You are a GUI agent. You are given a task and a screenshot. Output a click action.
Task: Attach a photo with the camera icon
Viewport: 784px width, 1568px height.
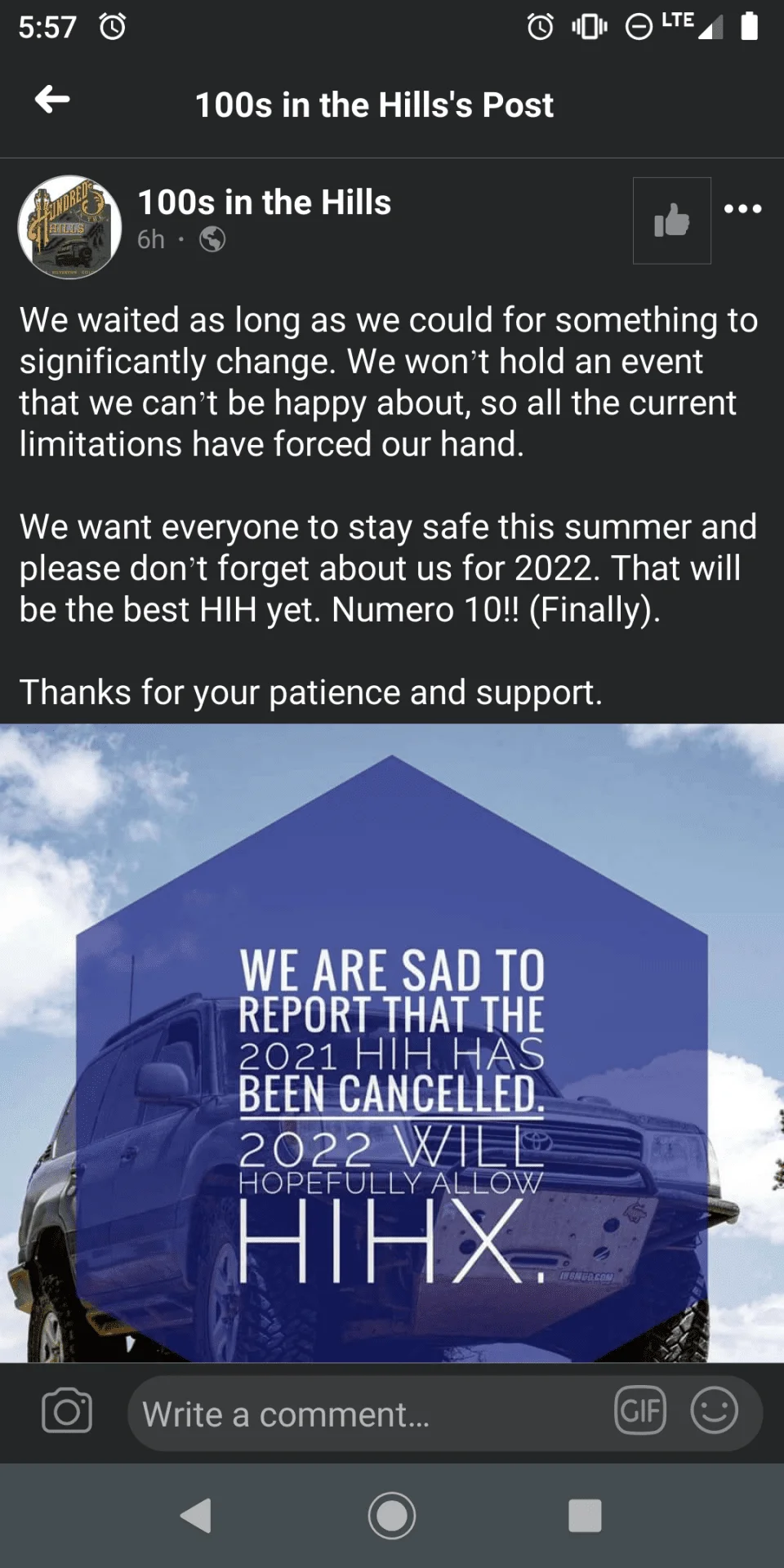(67, 1410)
